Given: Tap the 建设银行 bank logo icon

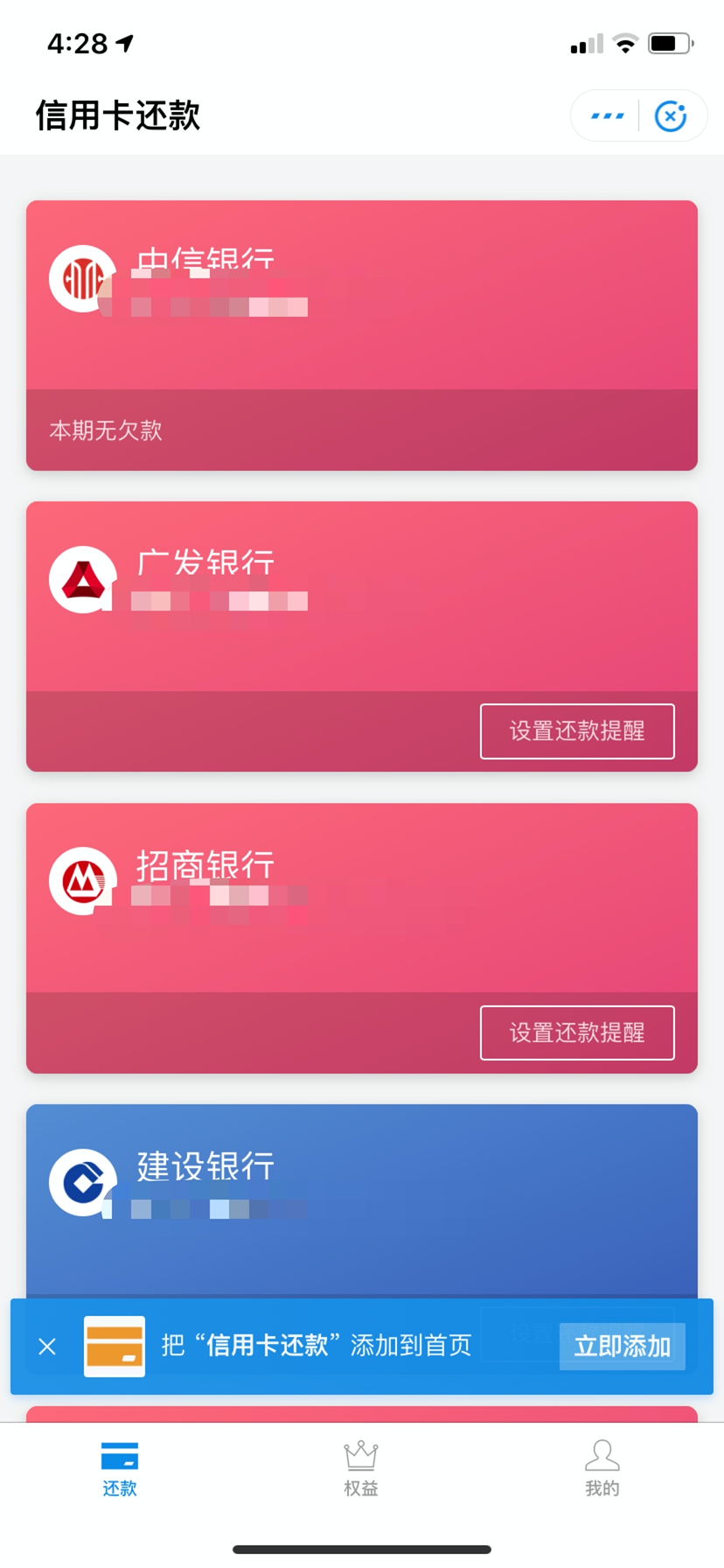Looking at the screenshot, I should pyautogui.click(x=83, y=1183).
